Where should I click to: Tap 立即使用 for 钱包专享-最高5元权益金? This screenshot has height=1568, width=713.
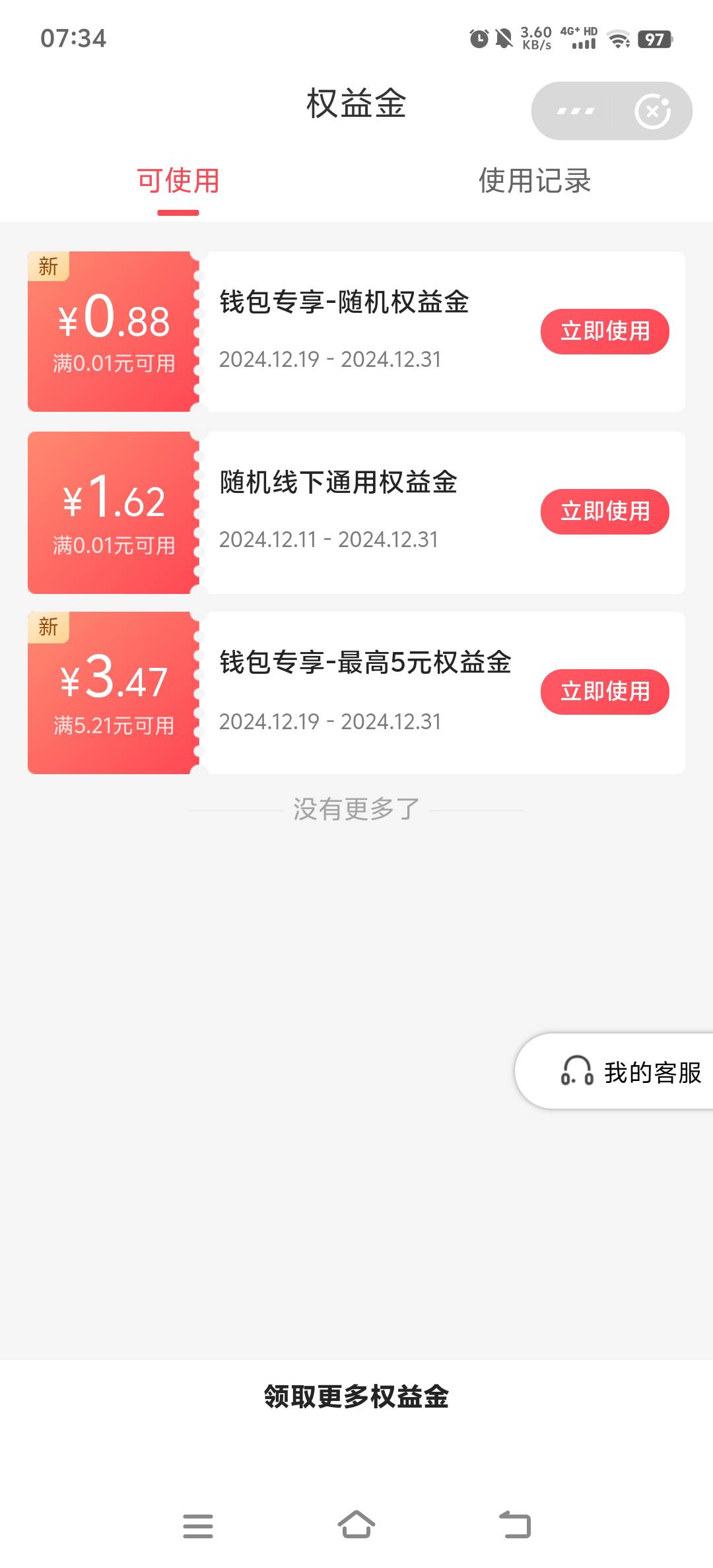click(605, 692)
